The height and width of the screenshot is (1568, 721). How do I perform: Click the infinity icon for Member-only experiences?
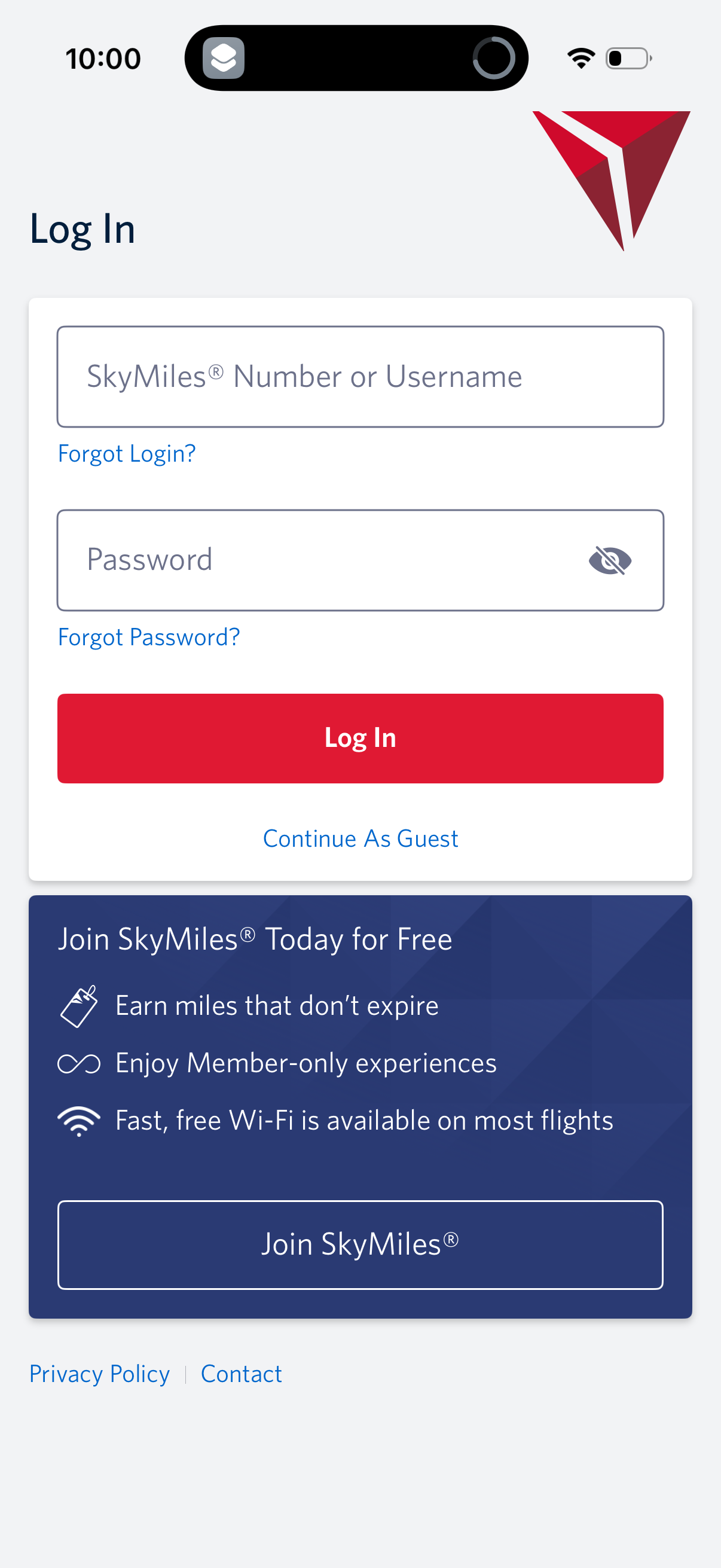[x=81, y=1063]
